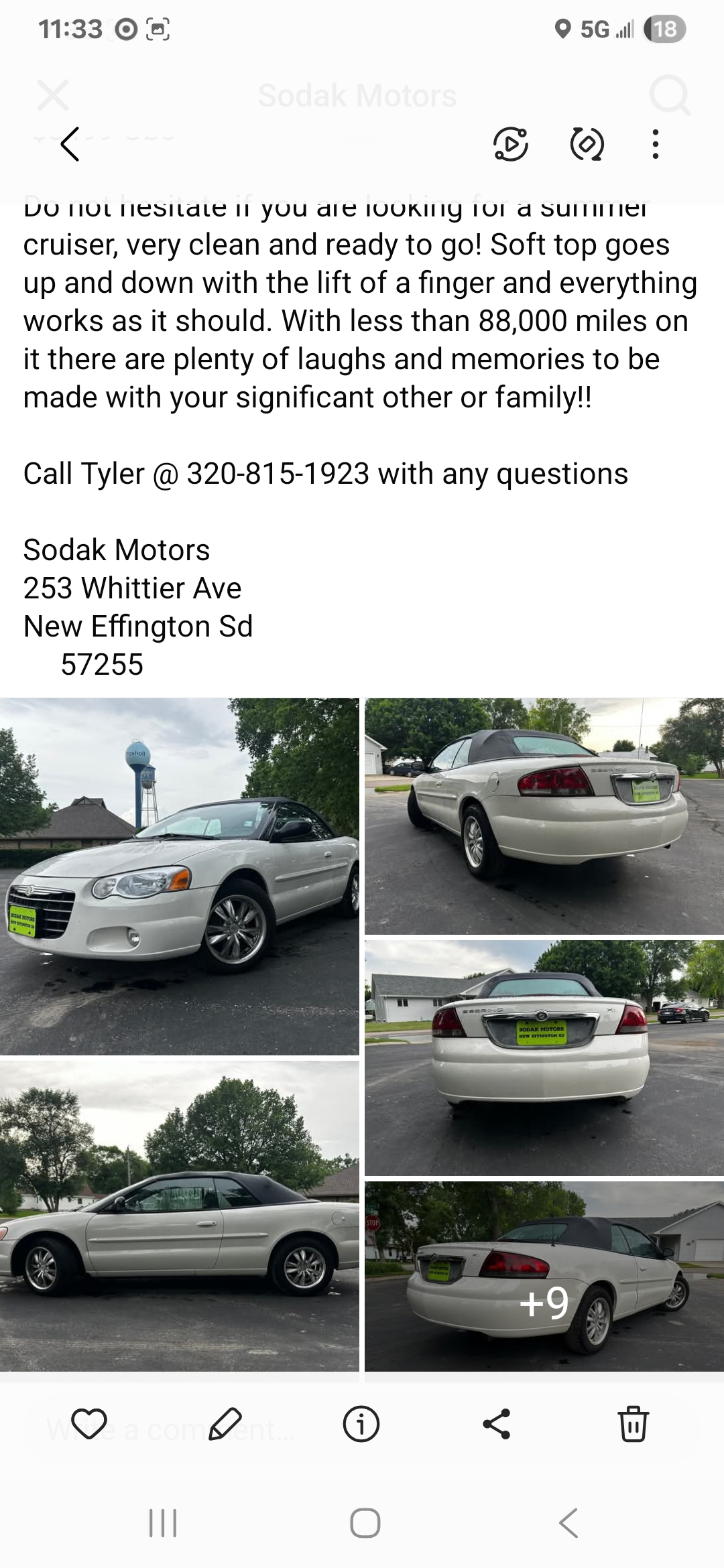Tap the play-style remaster icon in the toolbar
The width and height of the screenshot is (724, 1568).
[511, 144]
